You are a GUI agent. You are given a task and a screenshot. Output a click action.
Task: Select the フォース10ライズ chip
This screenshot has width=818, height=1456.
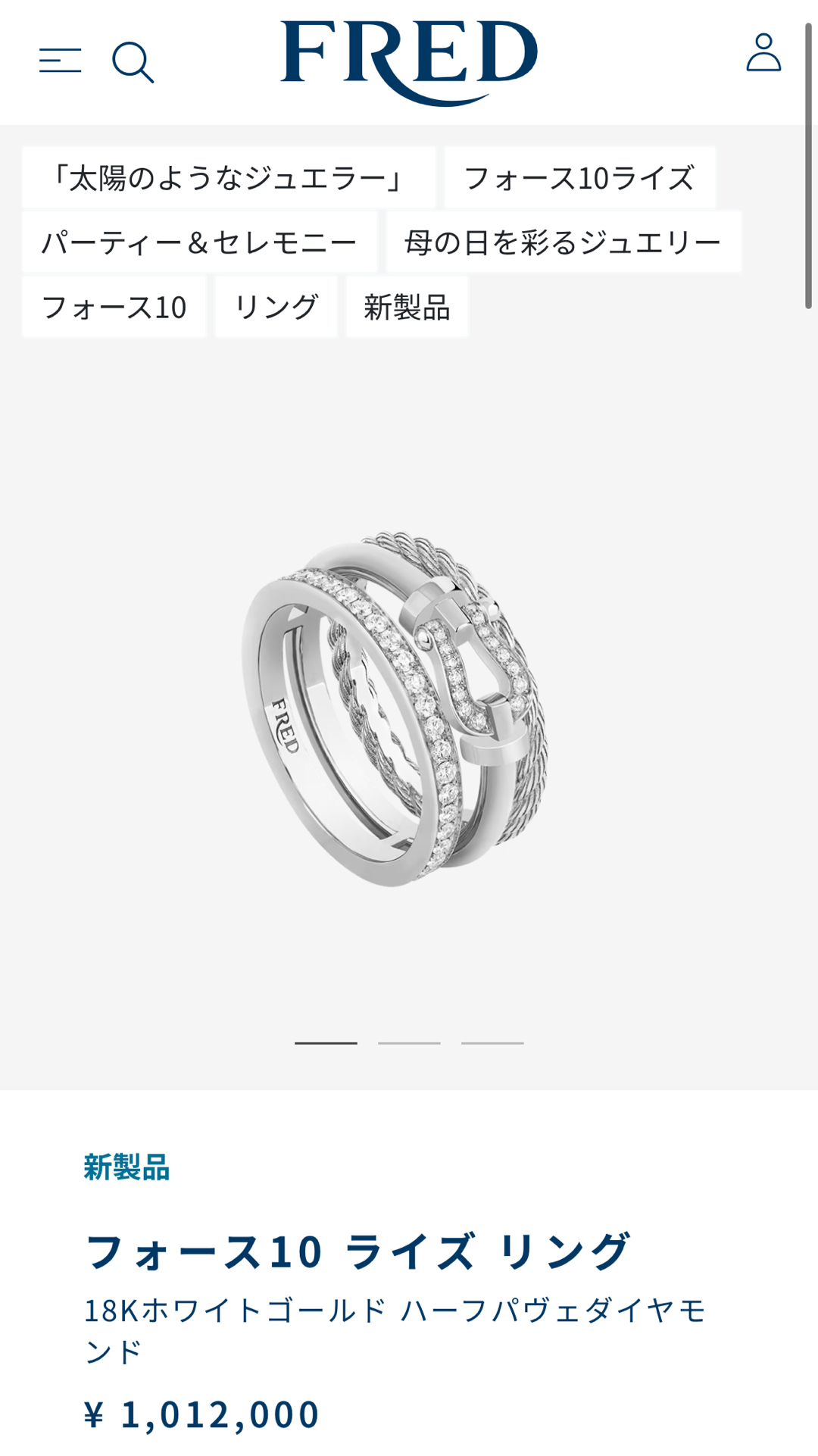click(x=579, y=178)
